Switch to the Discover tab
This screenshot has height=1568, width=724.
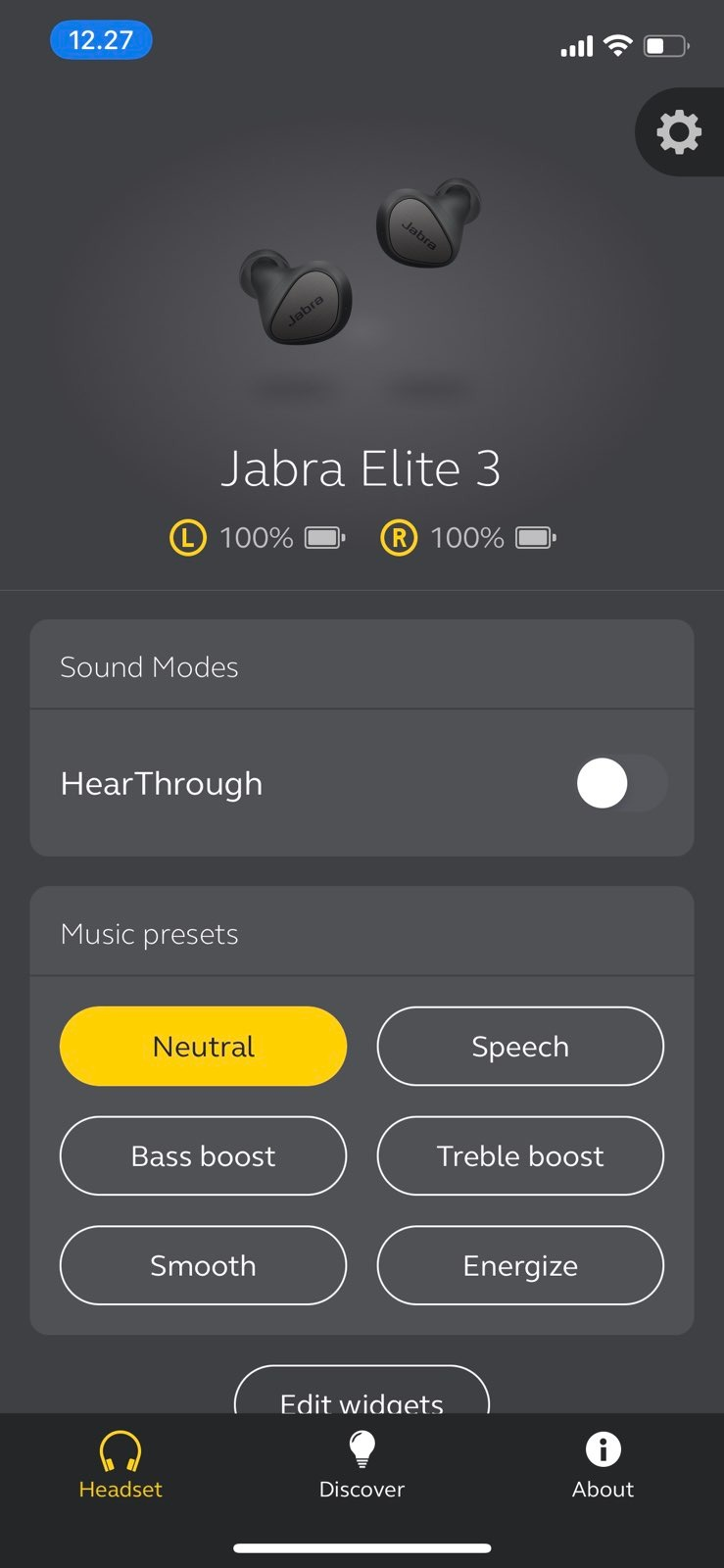point(362,1465)
